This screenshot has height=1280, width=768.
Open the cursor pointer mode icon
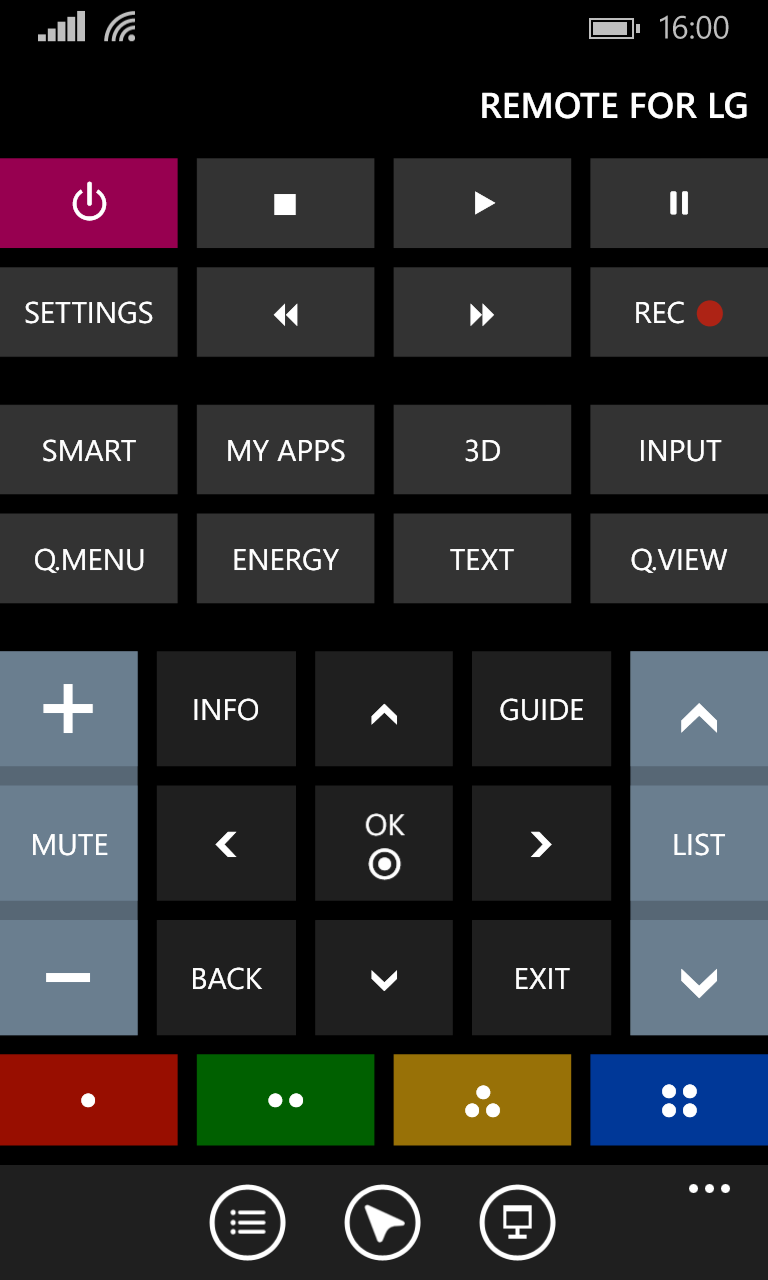coord(382,1222)
